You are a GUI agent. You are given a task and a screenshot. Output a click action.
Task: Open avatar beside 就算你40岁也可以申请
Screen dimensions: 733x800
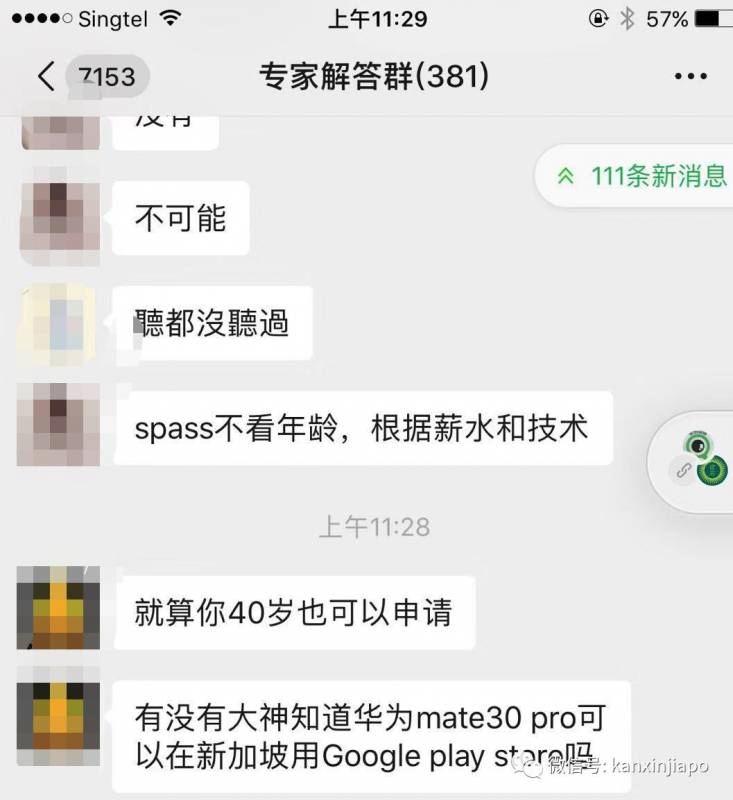[59, 607]
